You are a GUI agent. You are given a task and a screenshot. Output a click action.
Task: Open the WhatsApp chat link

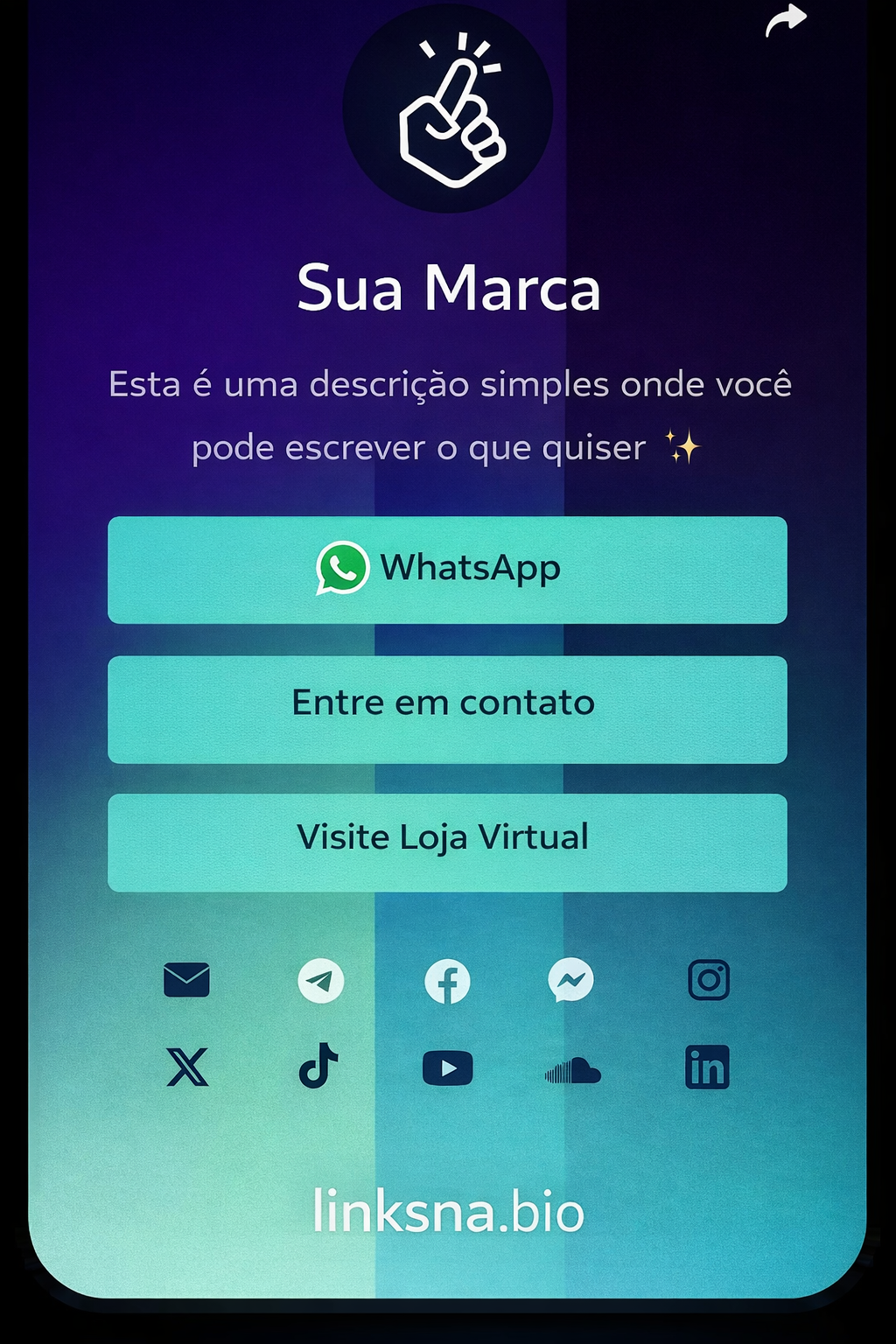448,569
